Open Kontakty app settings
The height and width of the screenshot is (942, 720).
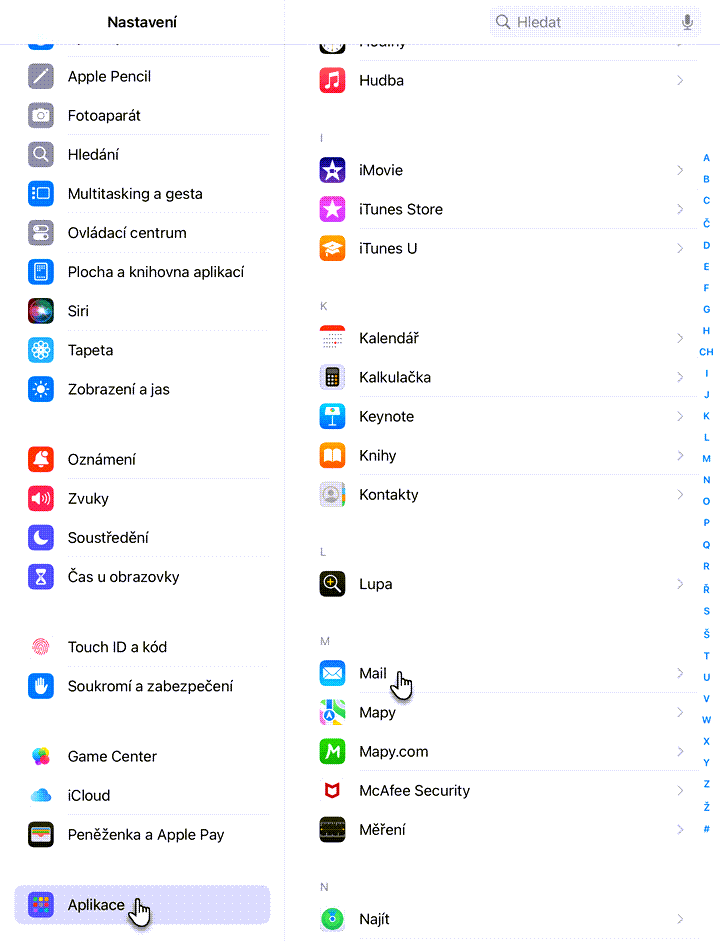pyautogui.click(x=500, y=494)
